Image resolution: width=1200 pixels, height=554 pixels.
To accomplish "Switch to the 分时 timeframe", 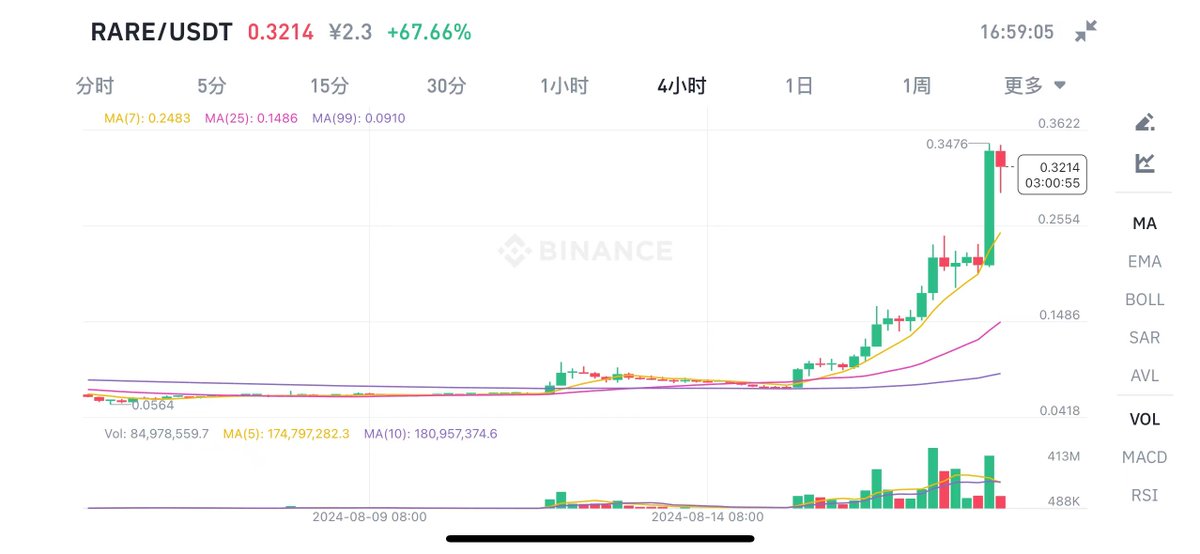I will [94, 86].
